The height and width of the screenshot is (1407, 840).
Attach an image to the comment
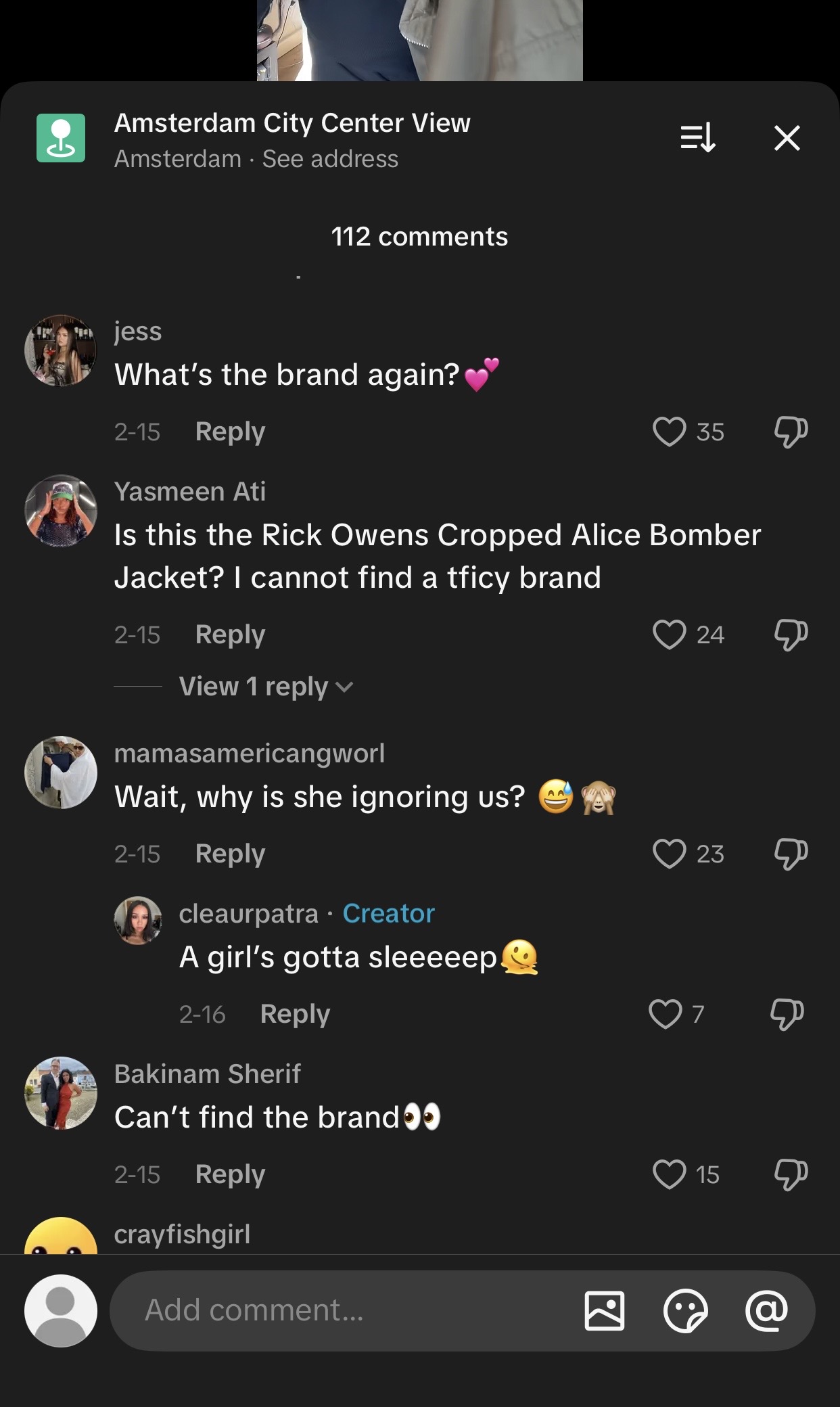click(x=604, y=1310)
